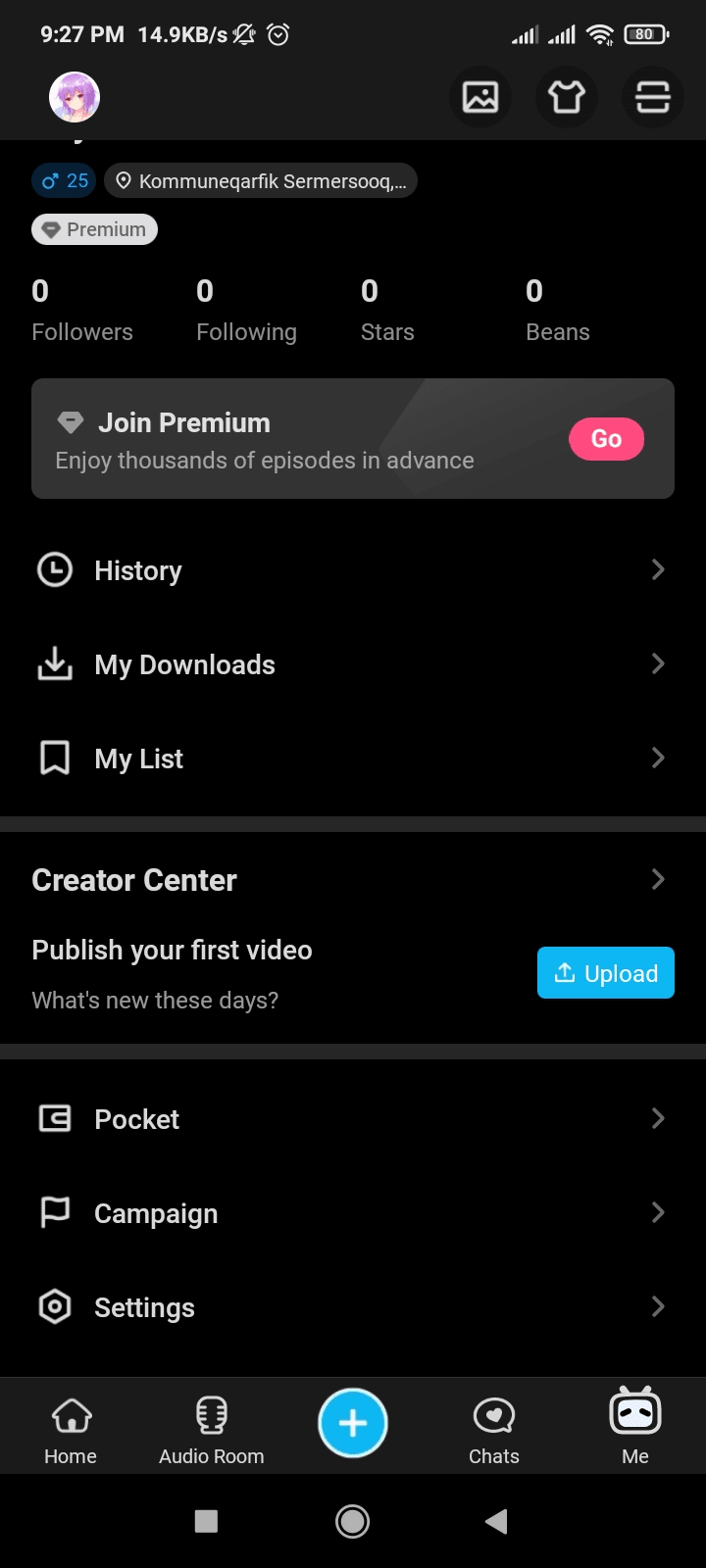706x1568 pixels.
Task: Open My List bookmarks
Action: (138, 758)
